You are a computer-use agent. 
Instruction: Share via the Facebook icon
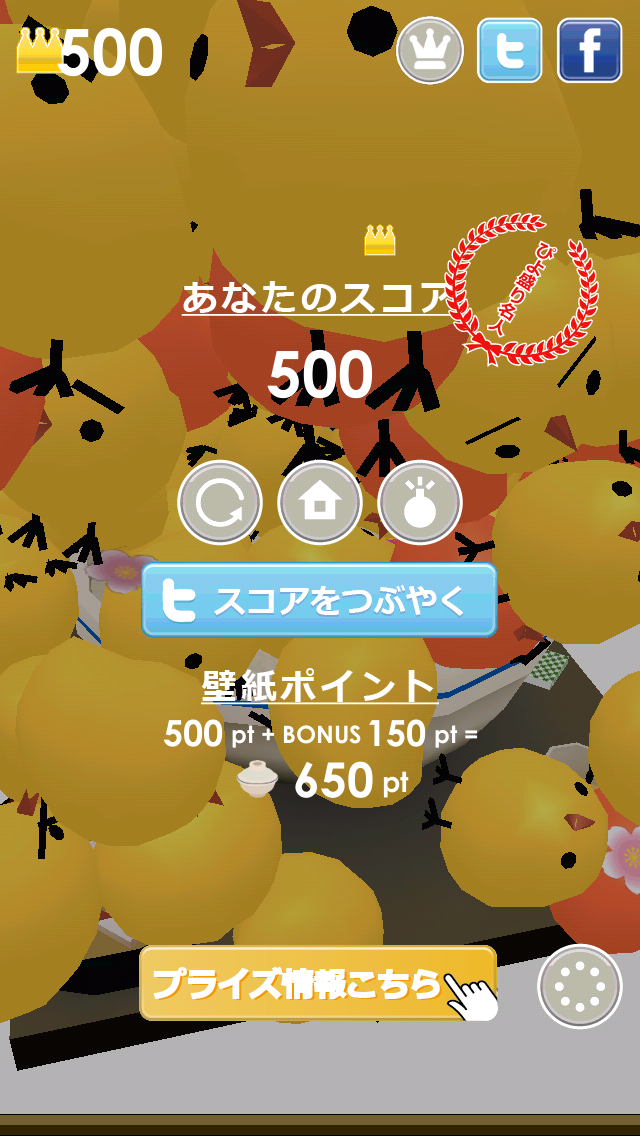(589, 50)
